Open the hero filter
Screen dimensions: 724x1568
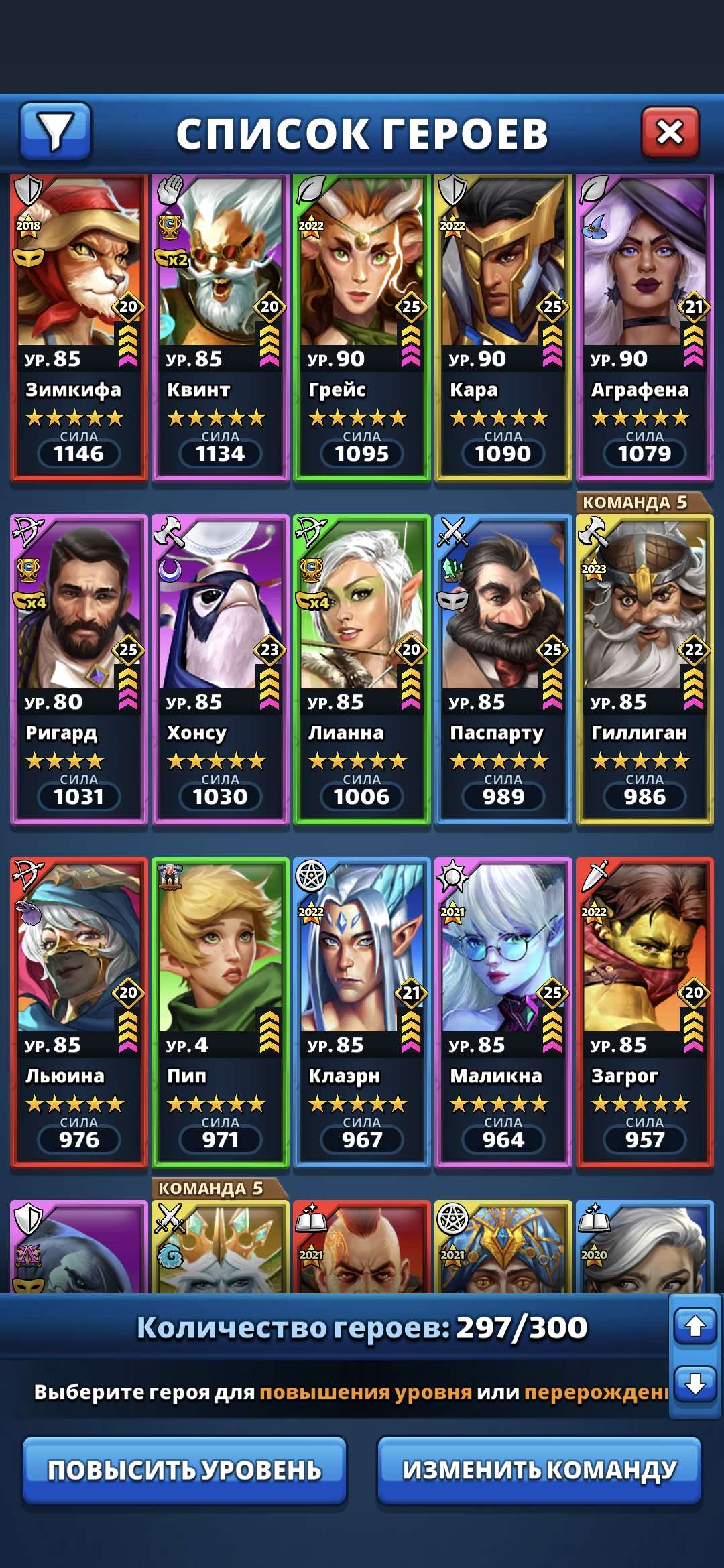click(x=55, y=132)
